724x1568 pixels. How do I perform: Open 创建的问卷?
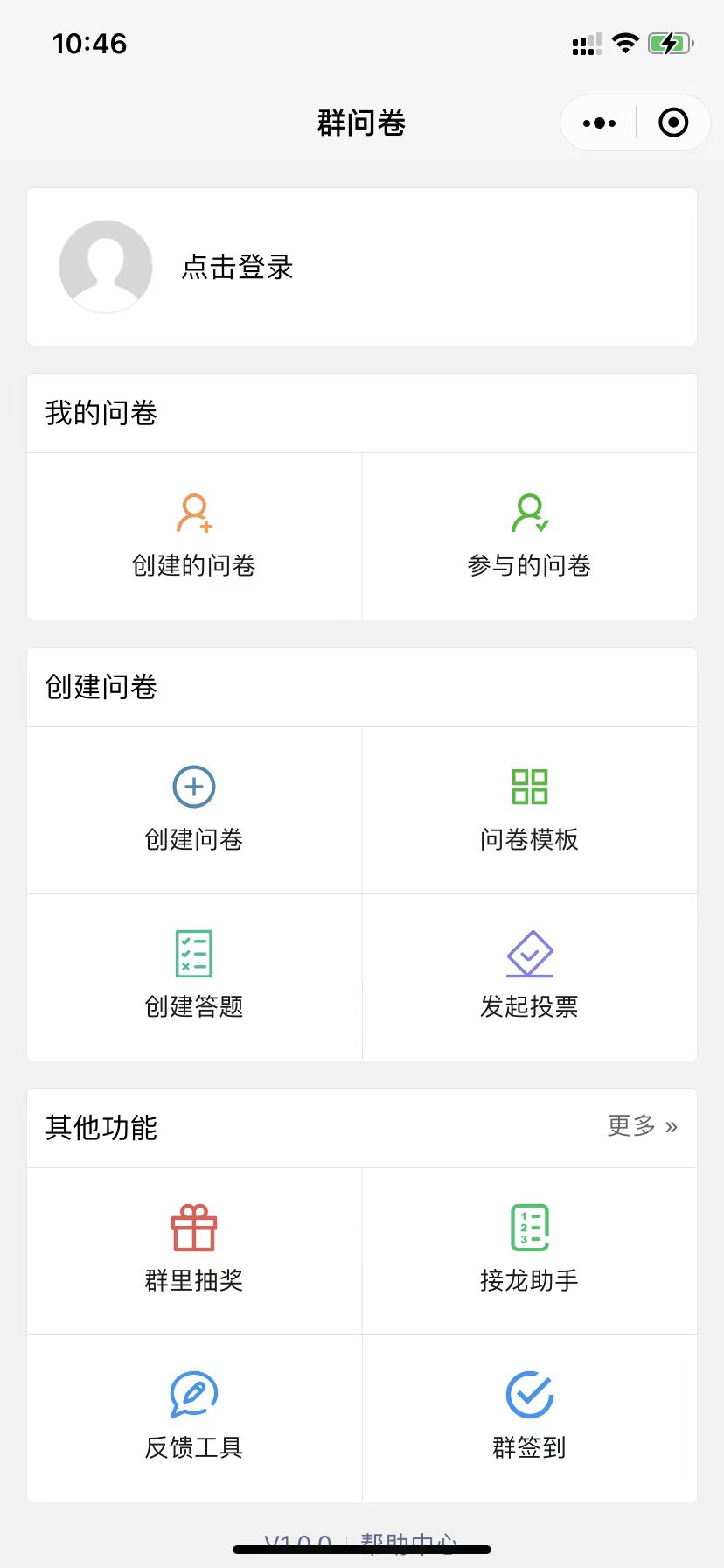(194, 536)
